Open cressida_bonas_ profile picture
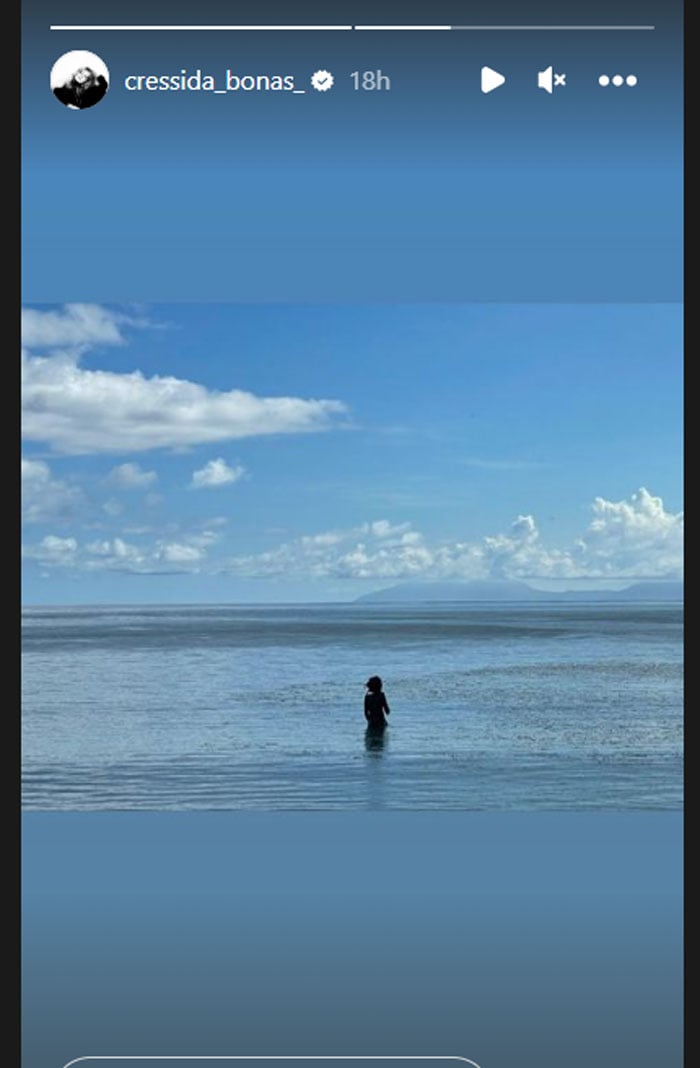The image size is (700, 1068). [x=80, y=80]
